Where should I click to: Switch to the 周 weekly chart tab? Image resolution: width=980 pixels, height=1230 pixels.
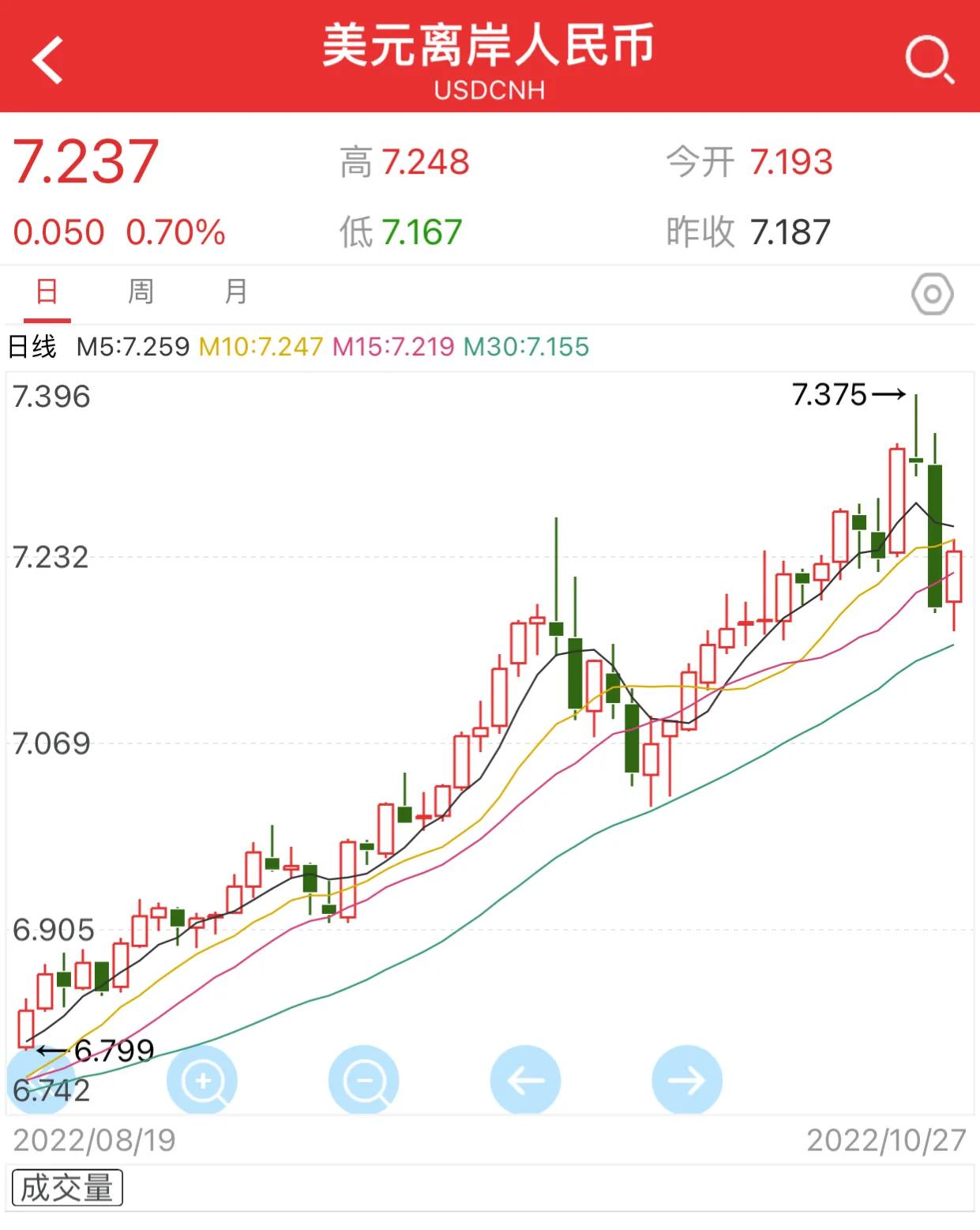point(141,292)
